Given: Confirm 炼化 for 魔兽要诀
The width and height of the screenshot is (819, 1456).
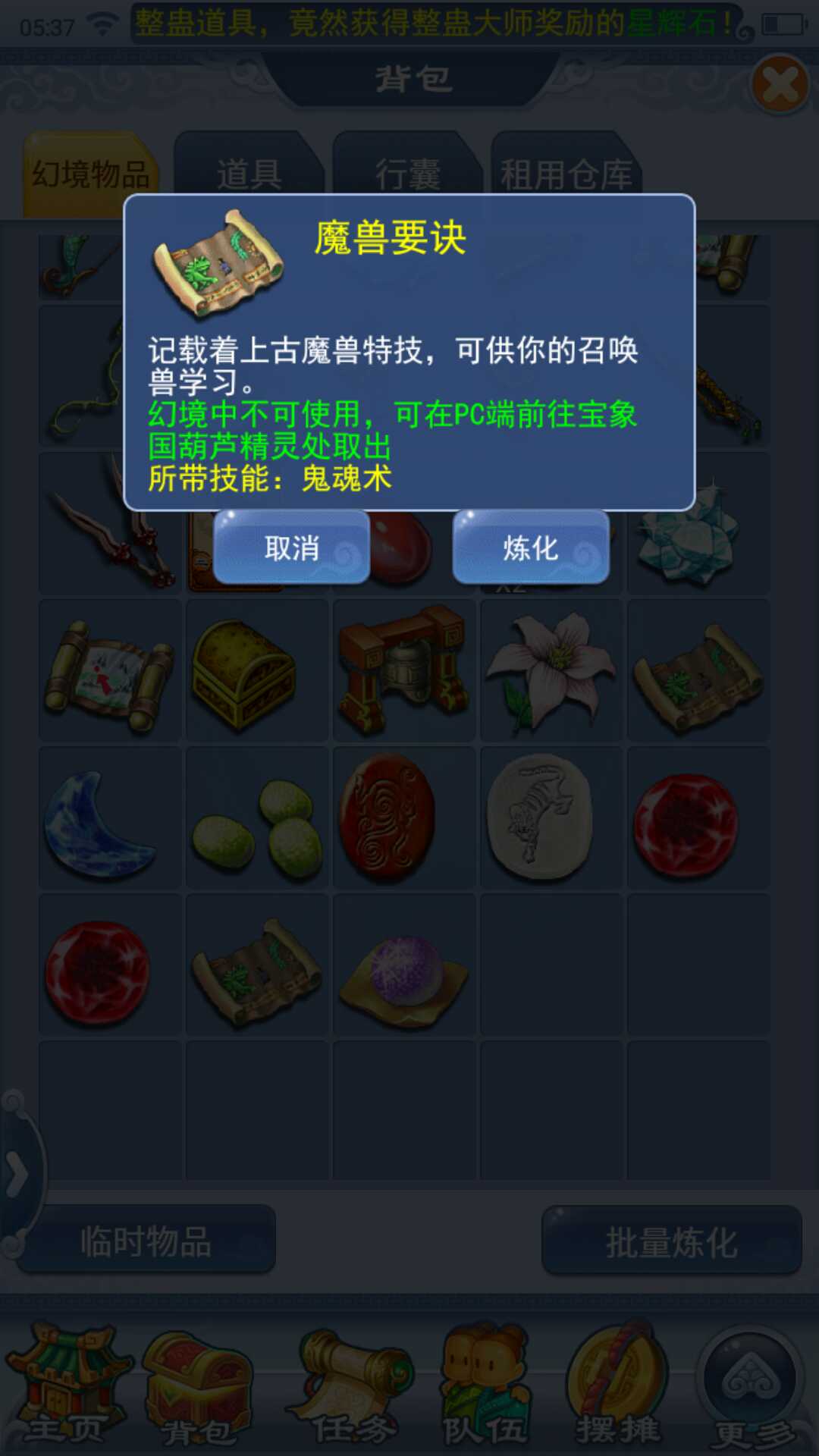Looking at the screenshot, I should (531, 548).
